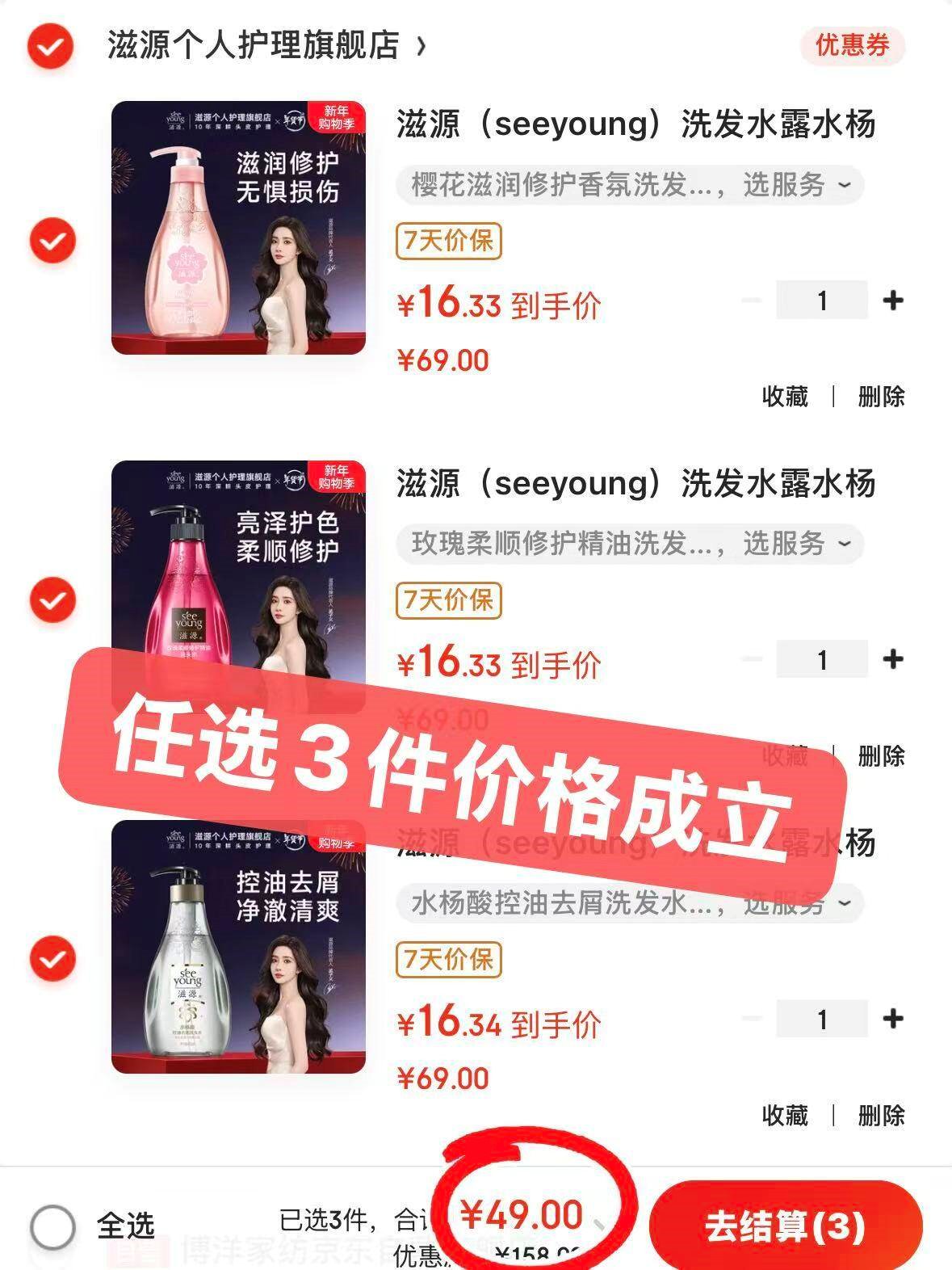Proceed to checkout with 去结算(3)
952x1270 pixels.
point(785,1226)
